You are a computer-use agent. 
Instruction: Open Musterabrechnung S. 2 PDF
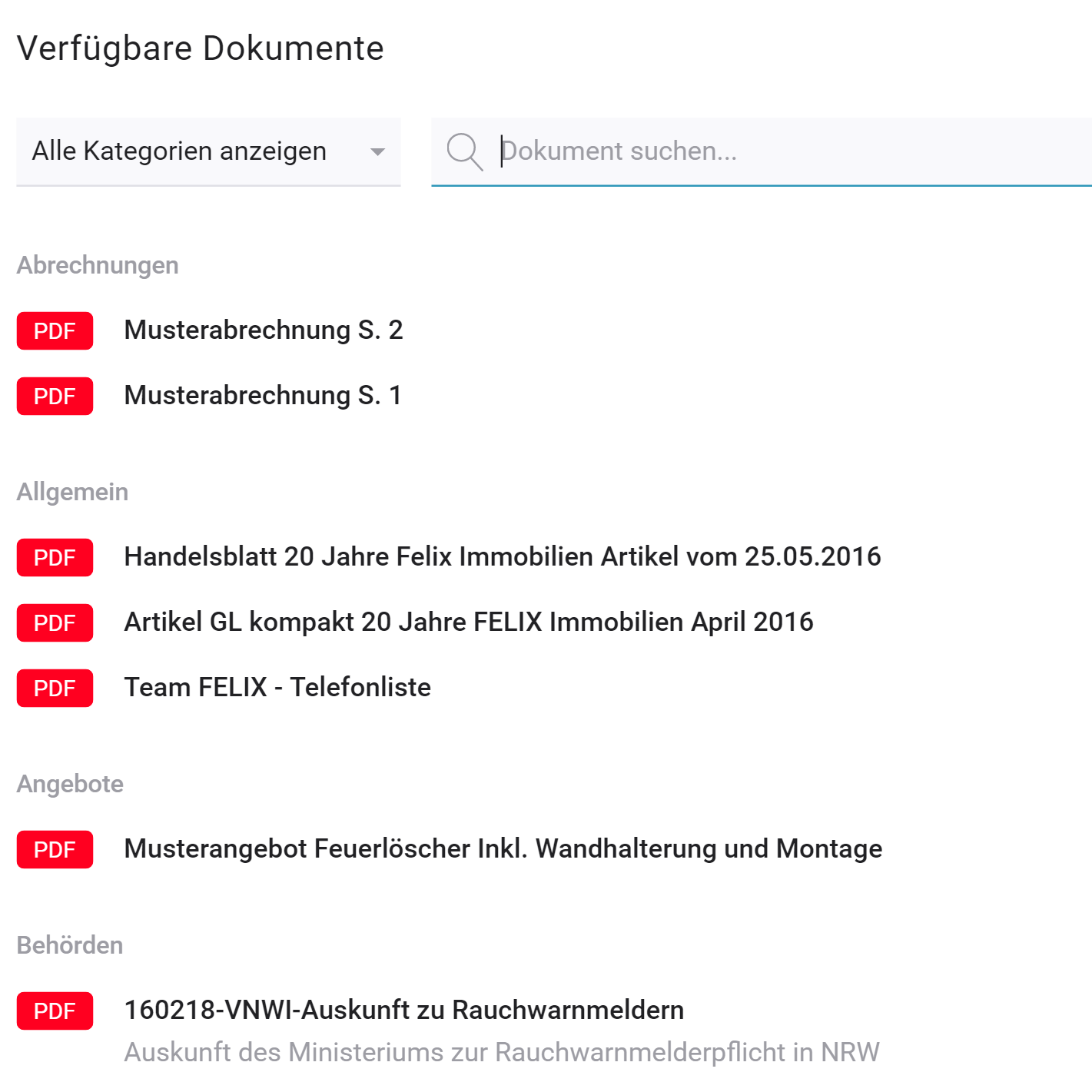(264, 330)
